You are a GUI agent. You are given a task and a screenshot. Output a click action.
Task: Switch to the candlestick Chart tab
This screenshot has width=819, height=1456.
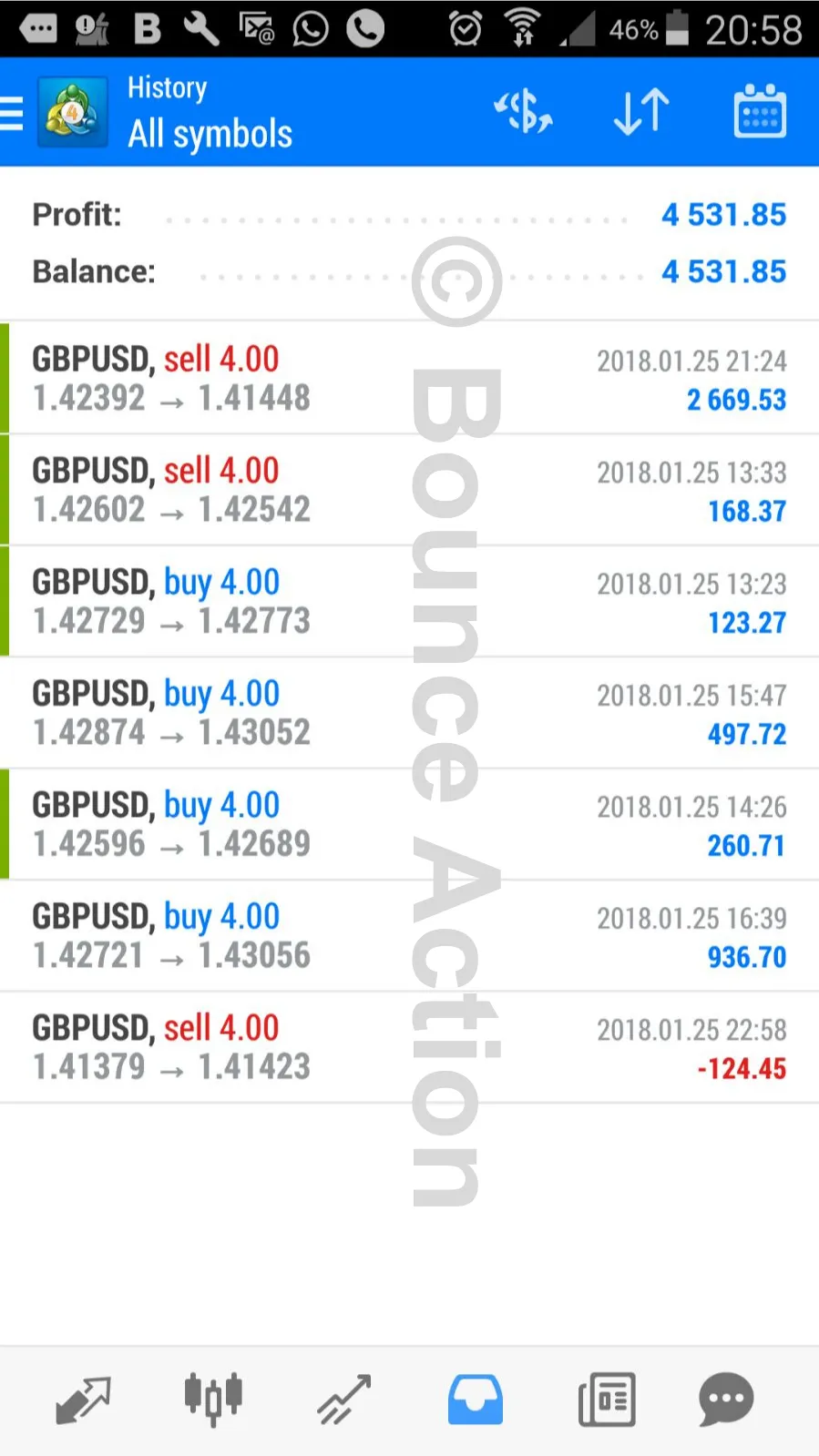pyautogui.click(x=213, y=1399)
